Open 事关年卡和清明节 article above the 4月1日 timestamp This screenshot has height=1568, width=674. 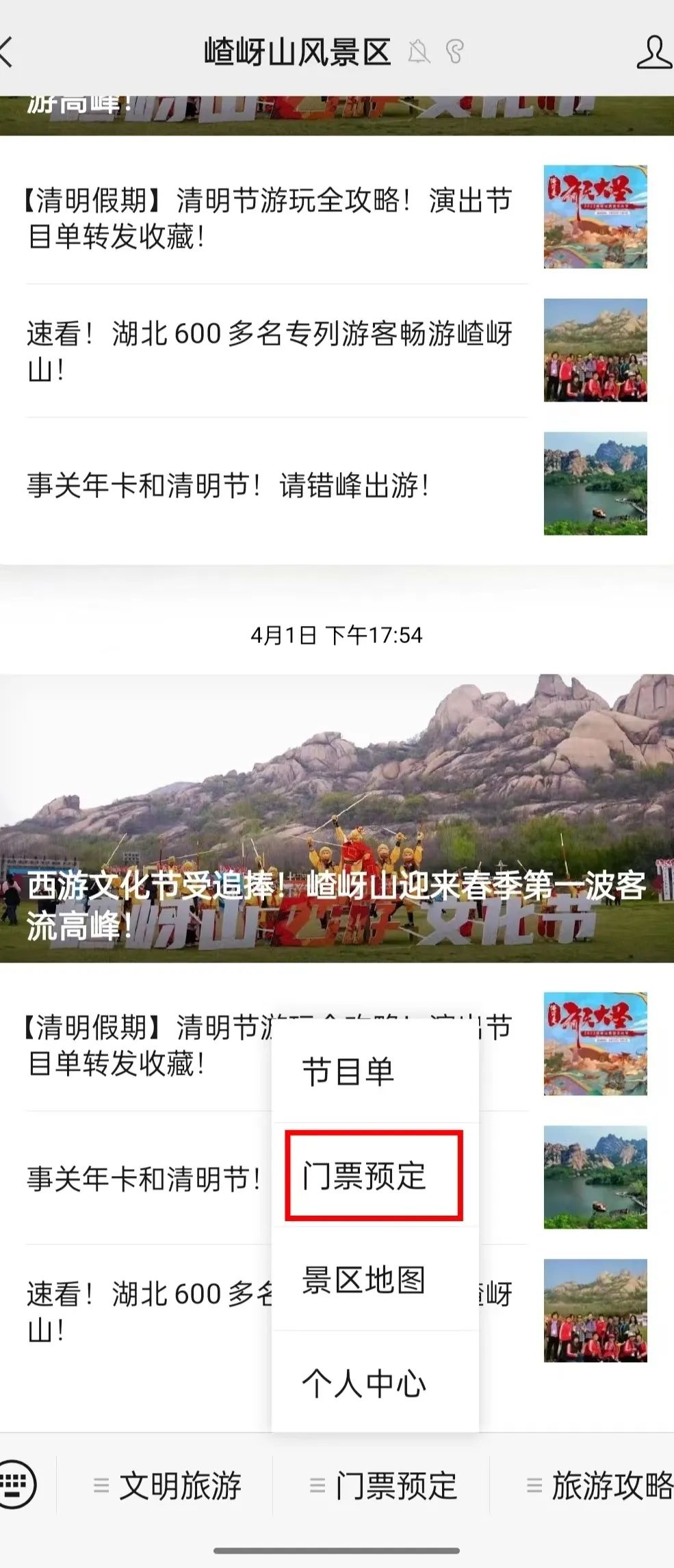point(274,486)
